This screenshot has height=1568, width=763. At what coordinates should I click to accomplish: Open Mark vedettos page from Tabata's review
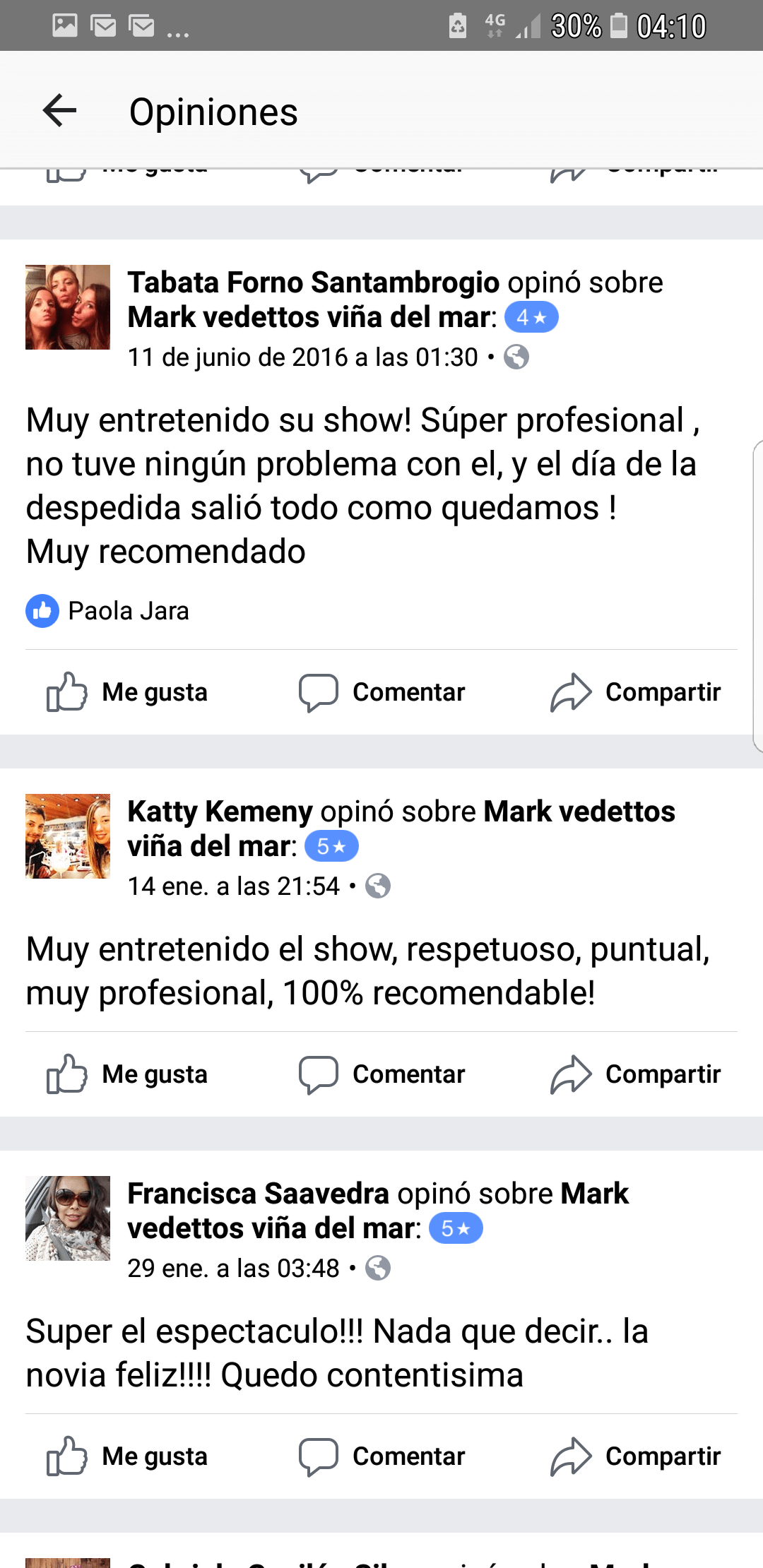click(311, 317)
